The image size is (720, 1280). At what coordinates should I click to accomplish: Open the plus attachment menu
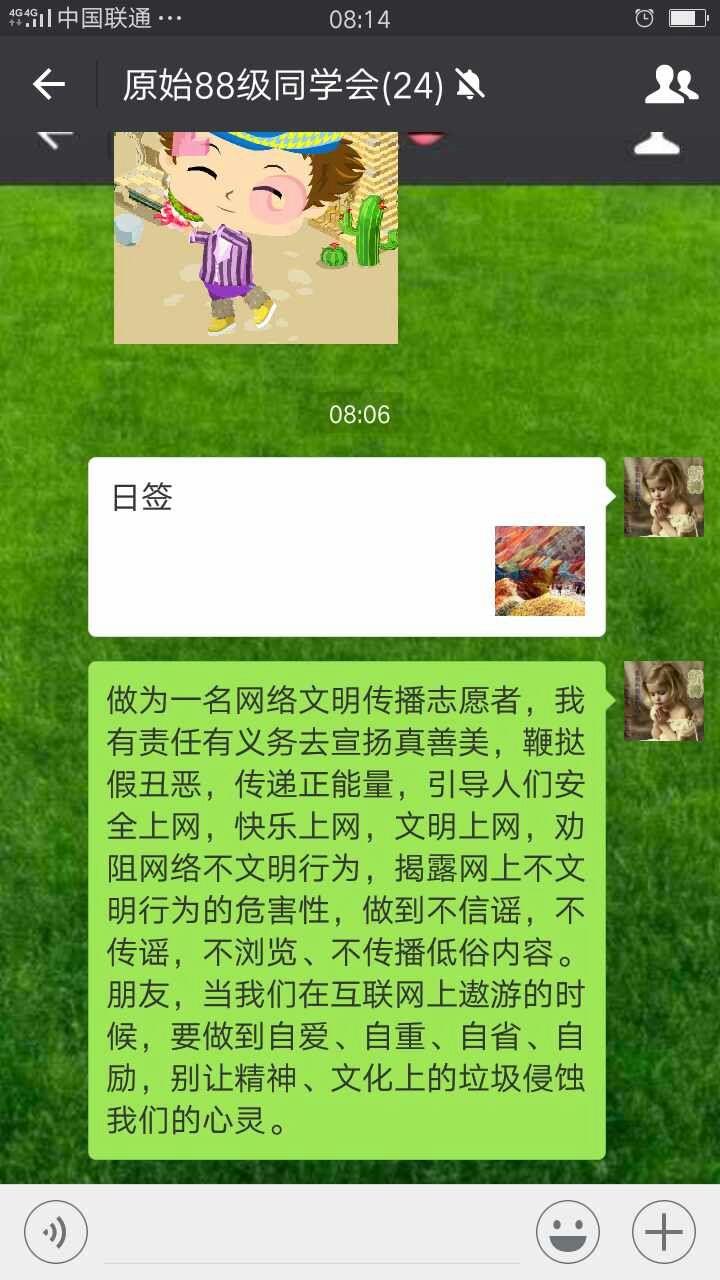[x=664, y=1232]
